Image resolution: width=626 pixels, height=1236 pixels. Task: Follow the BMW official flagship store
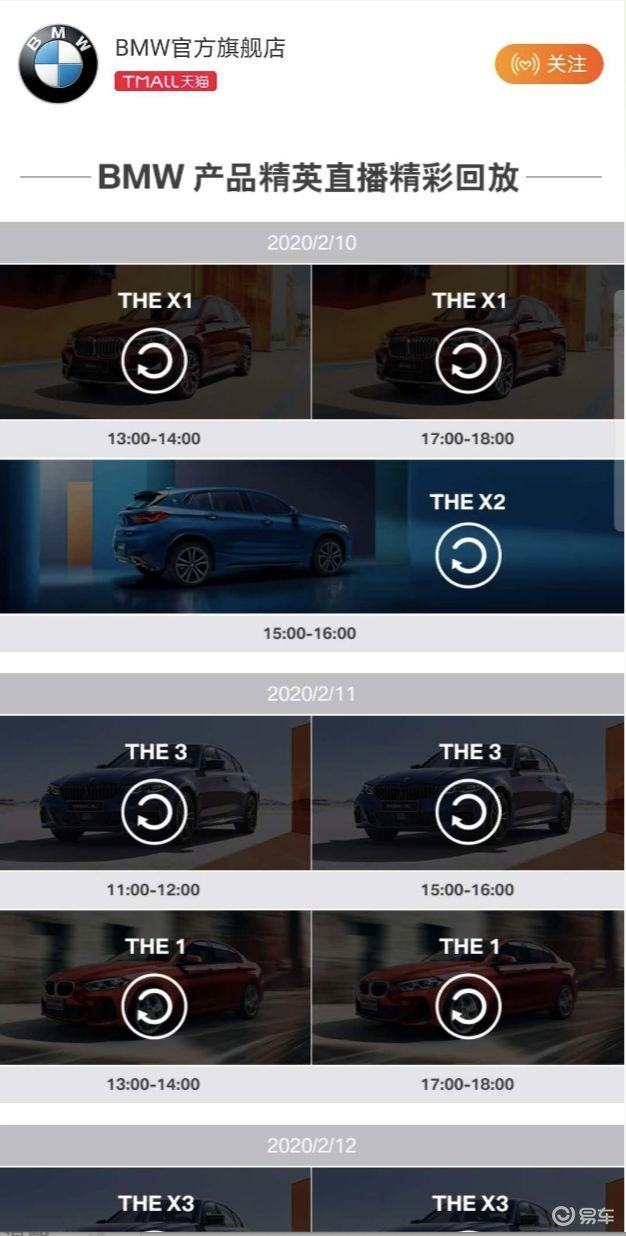coord(549,65)
